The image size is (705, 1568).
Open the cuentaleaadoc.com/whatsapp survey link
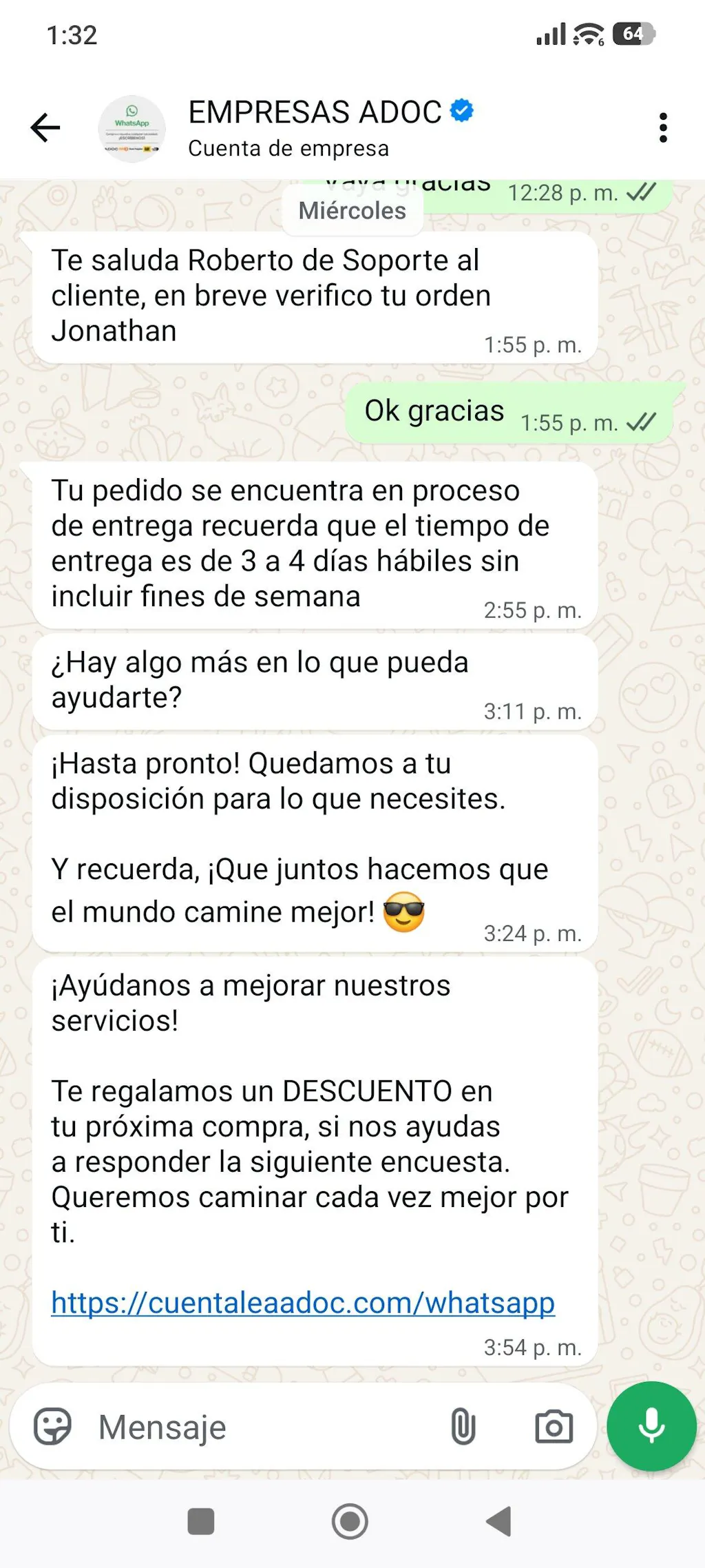[303, 1303]
